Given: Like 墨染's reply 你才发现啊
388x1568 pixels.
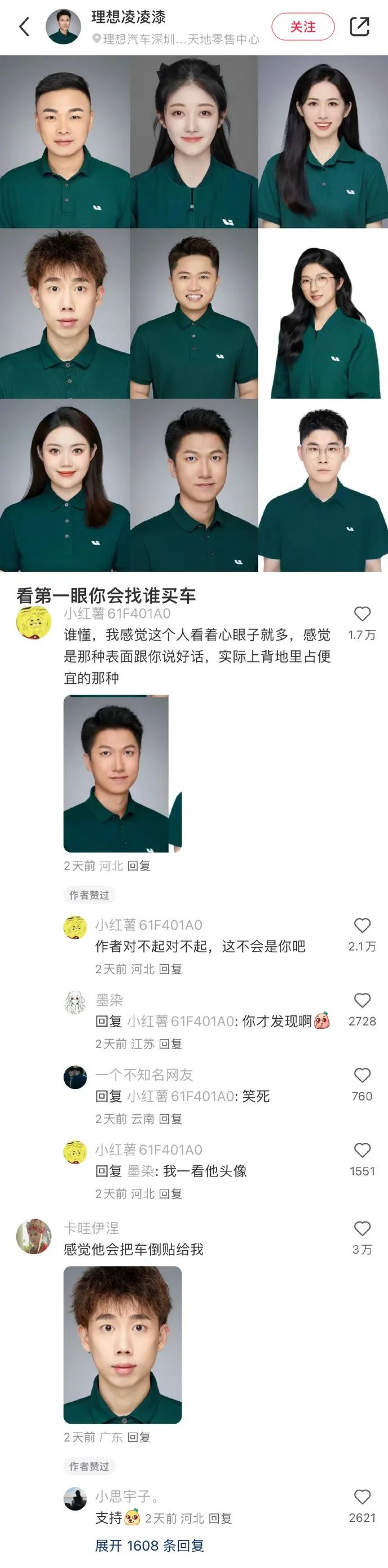Looking at the screenshot, I should (x=362, y=1001).
